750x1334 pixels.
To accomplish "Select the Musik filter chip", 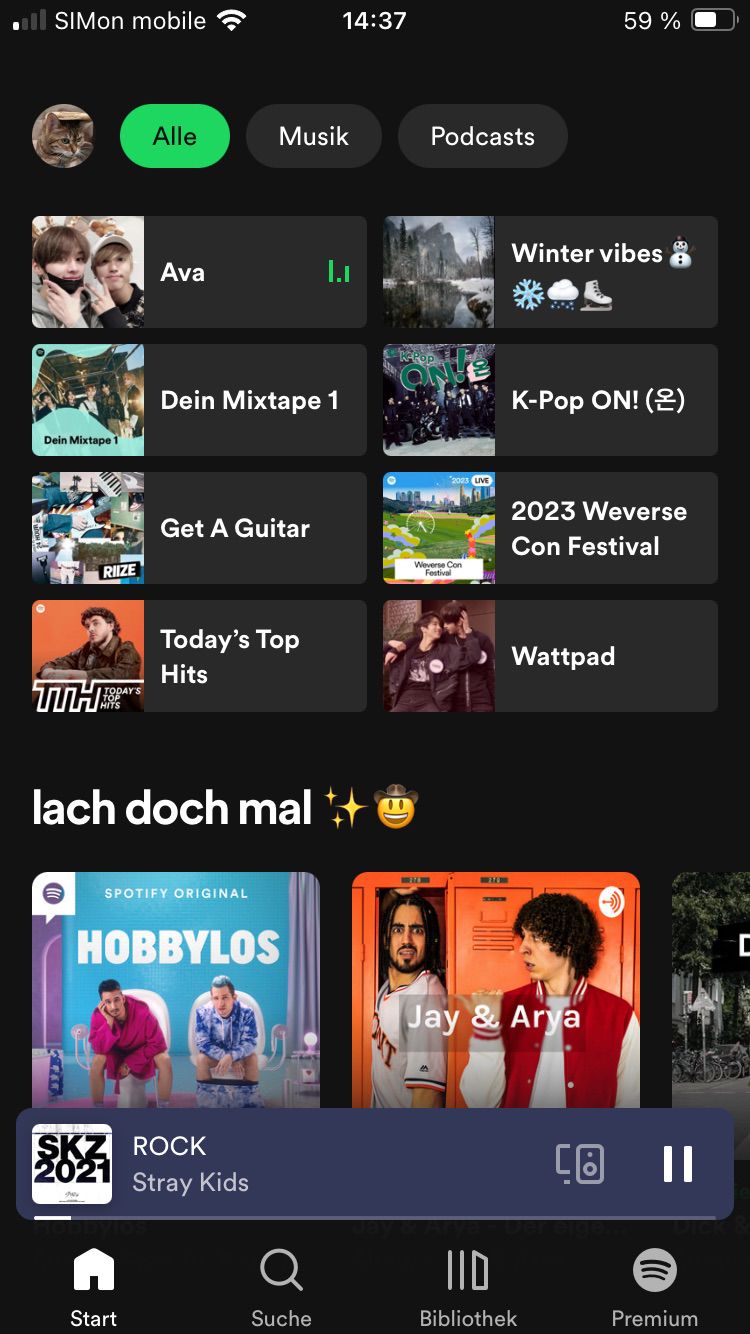I will point(314,136).
